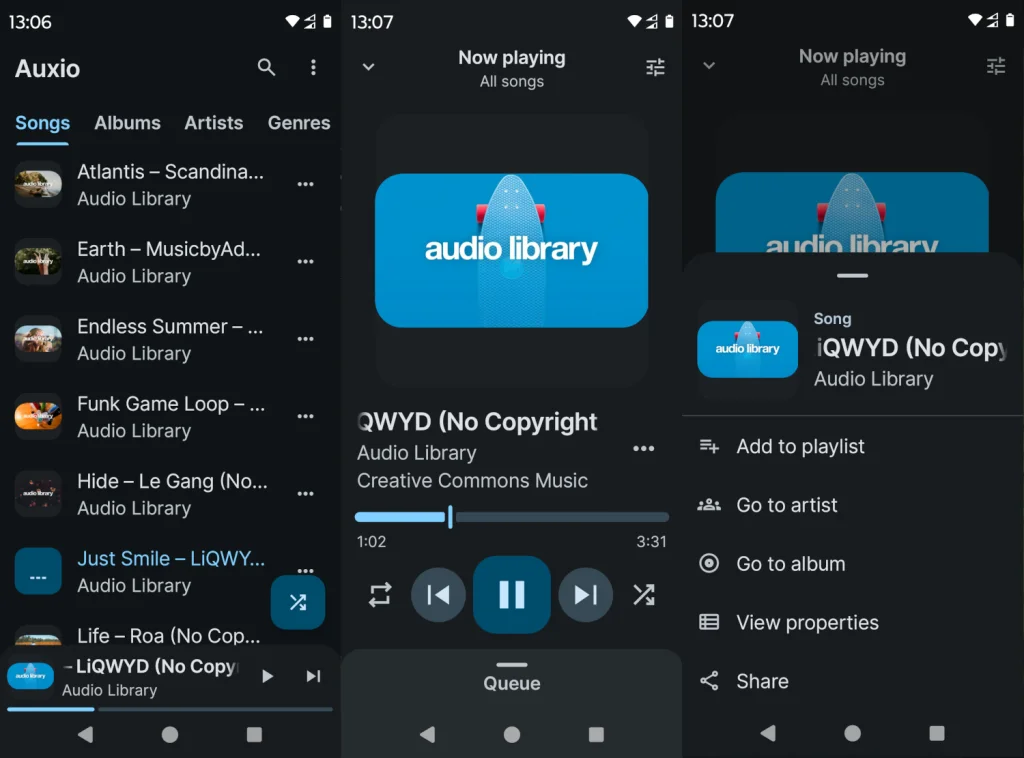Open the search icon in Auxio
This screenshot has width=1024, height=758.
tap(266, 67)
